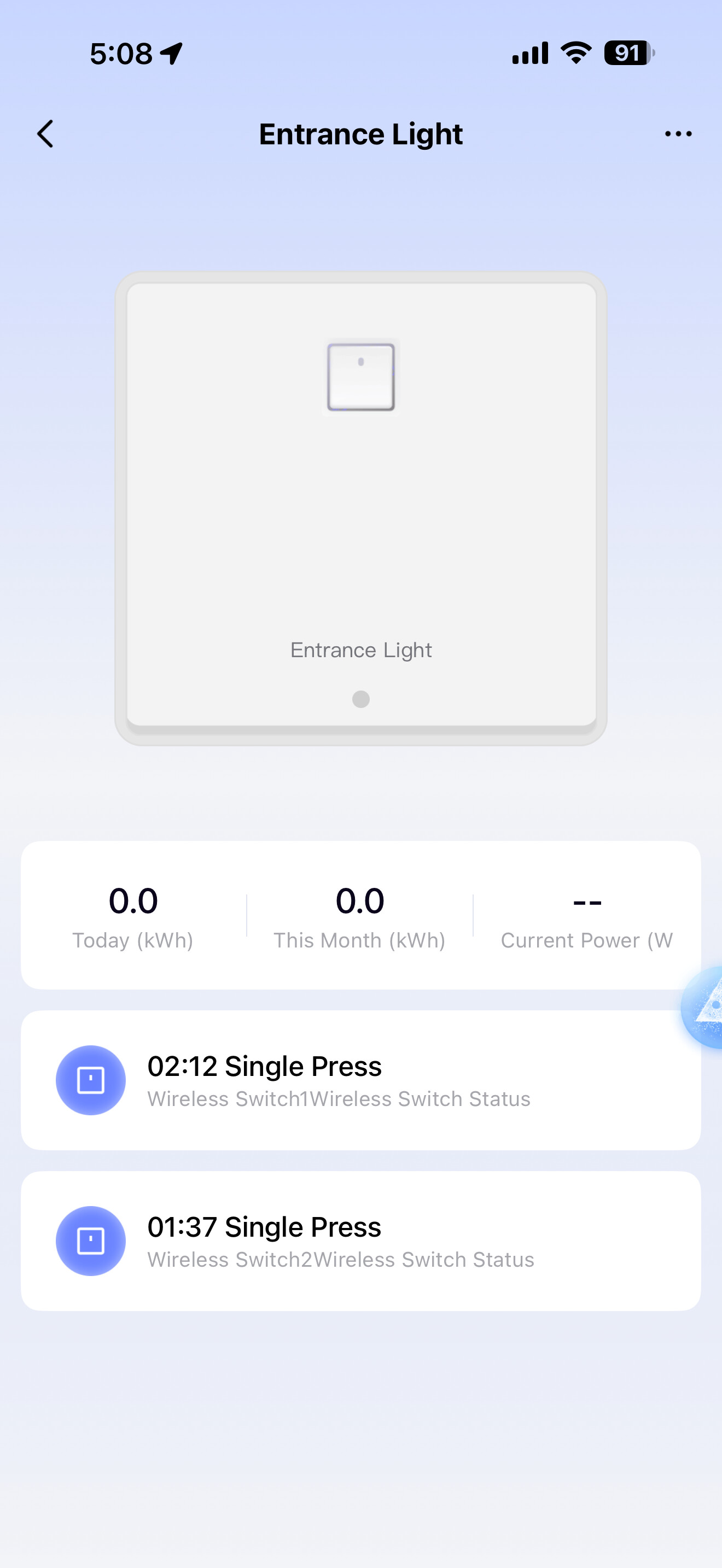Image resolution: width=722 pixels, height=1568 pixels.
Task: Open Wireless Switch2 01:37 Single Press log
Action: click(x=360, y=1241)
